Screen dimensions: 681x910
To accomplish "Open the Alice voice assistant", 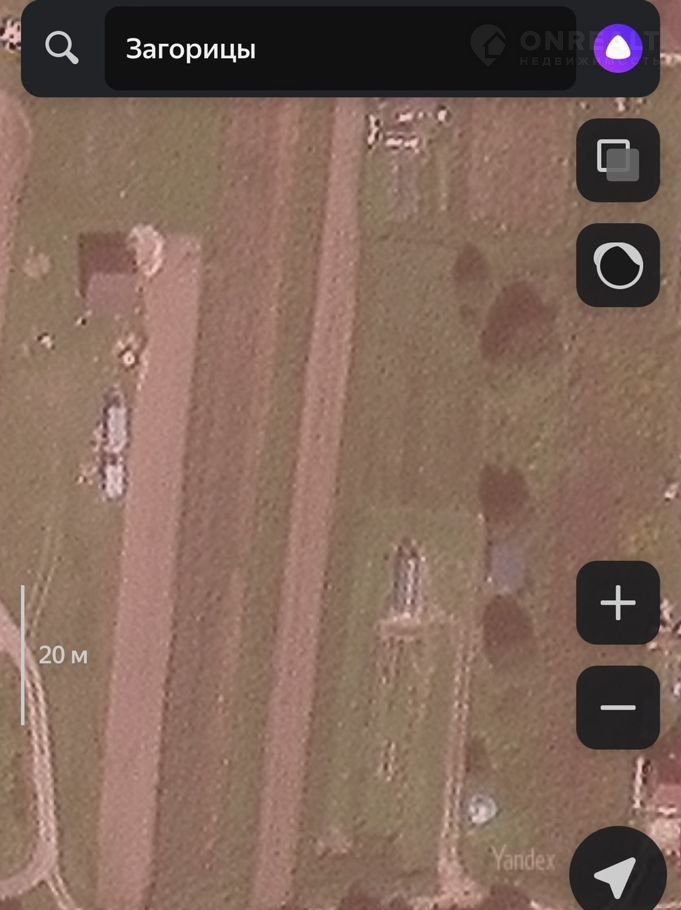I will [619, 47].
